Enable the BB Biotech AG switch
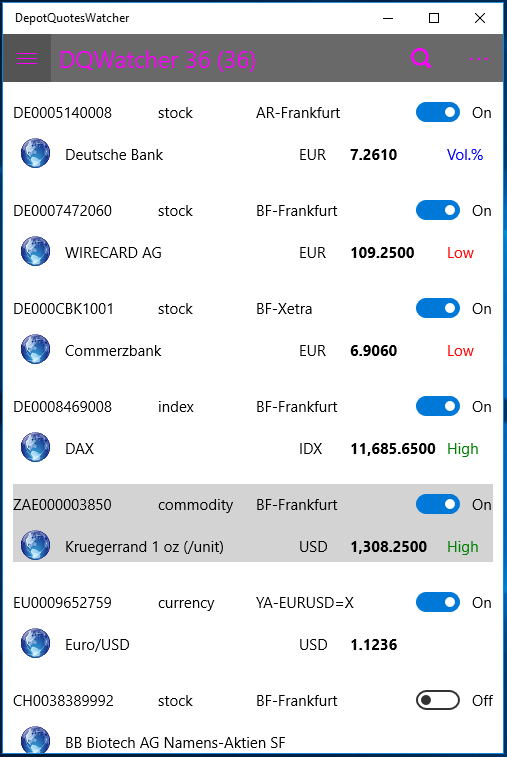The image size is (507, 757). point(437,701)
